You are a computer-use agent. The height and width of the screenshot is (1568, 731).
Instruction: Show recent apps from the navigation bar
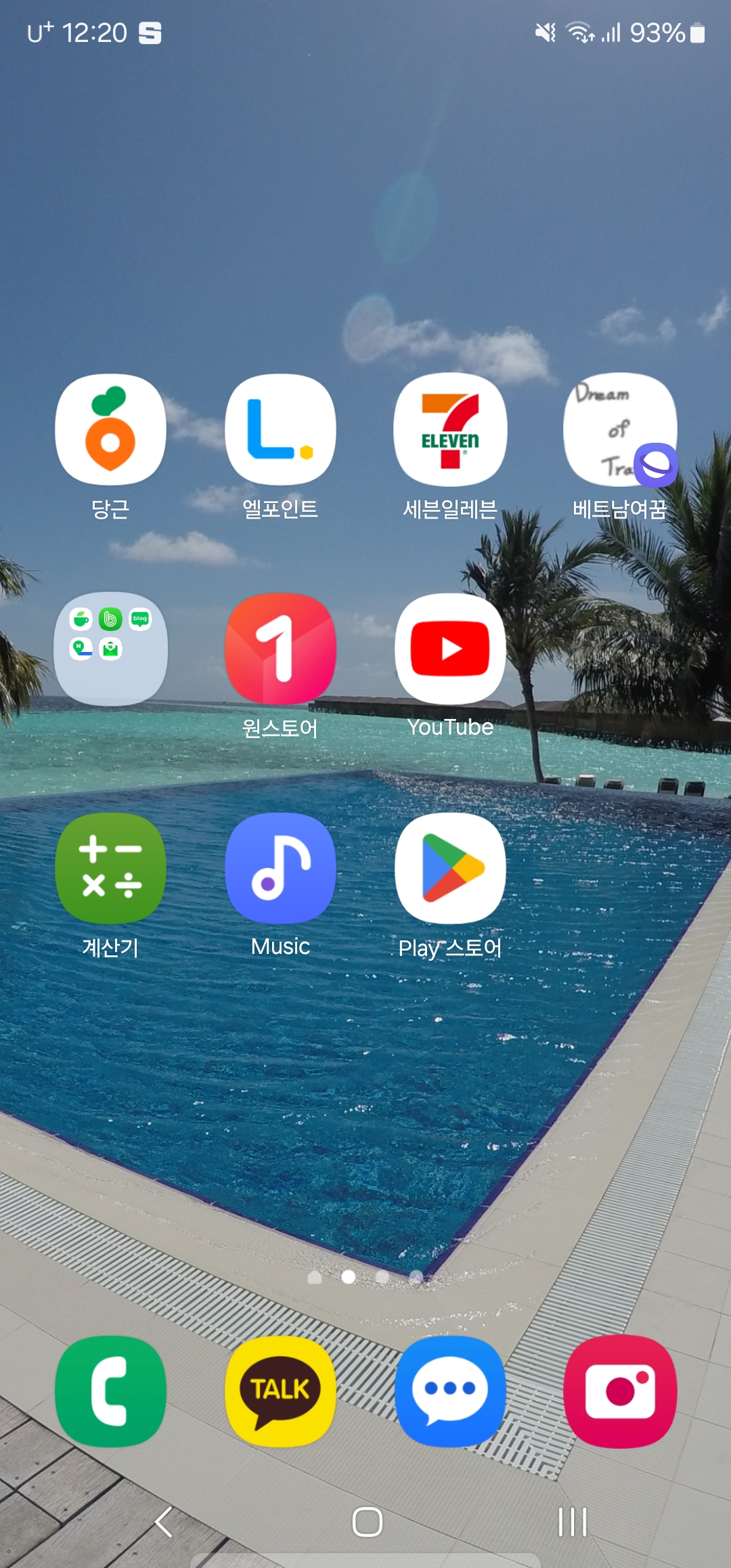(x=572, y=1522)
